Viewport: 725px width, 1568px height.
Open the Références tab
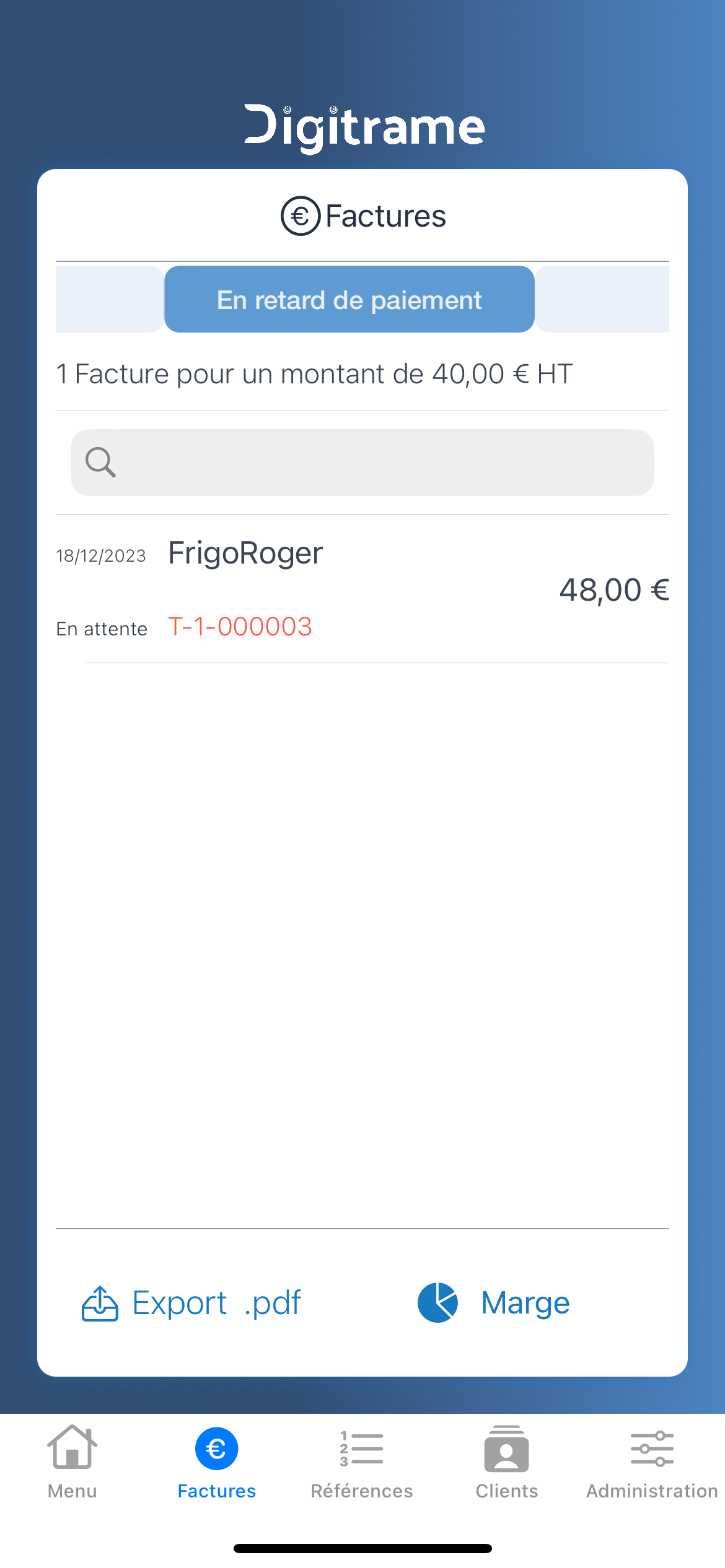(x=362, y=1463)
